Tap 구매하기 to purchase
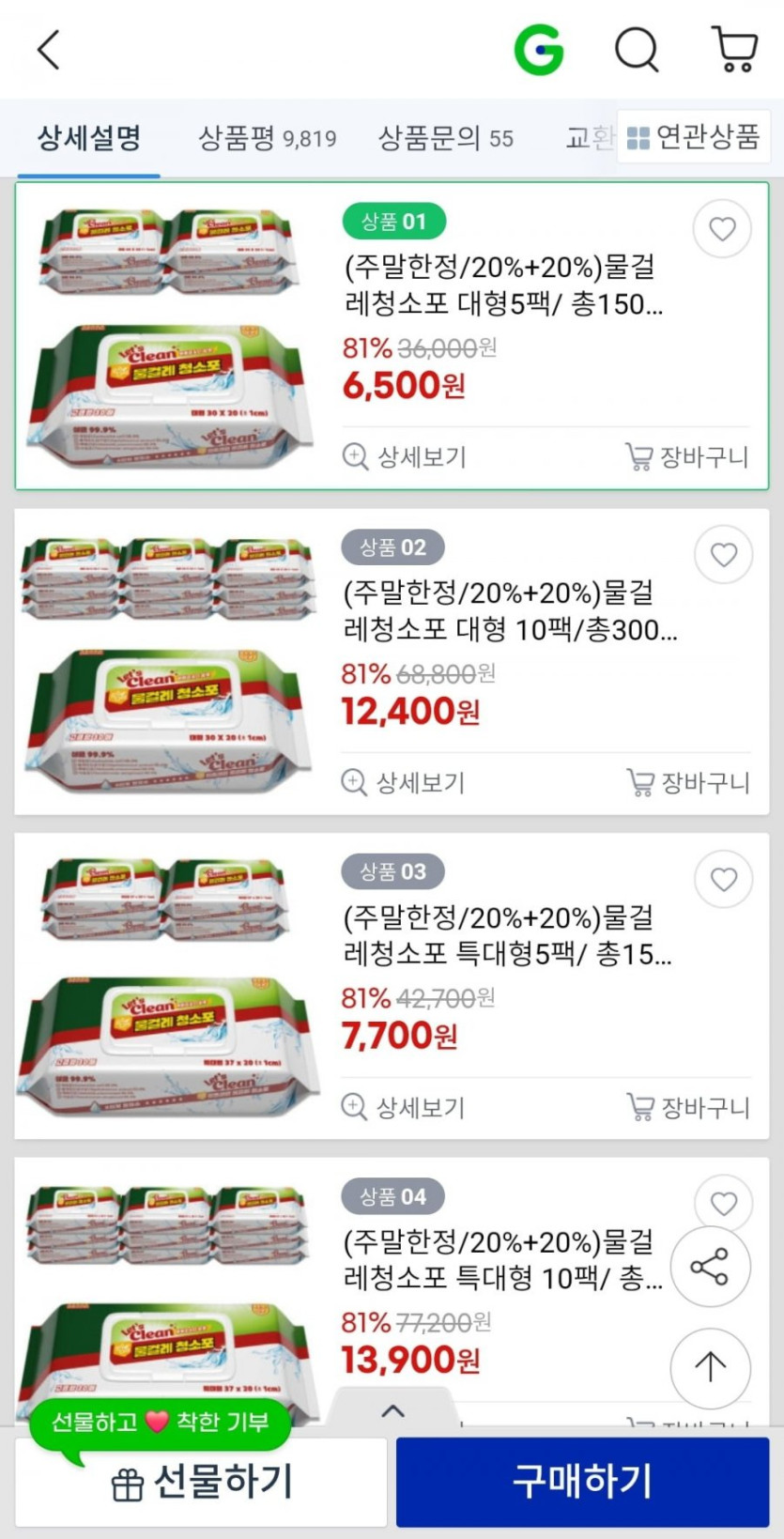Image resolution: width=784 pixels, height=1539 pixels. (x=582, y=1481)
